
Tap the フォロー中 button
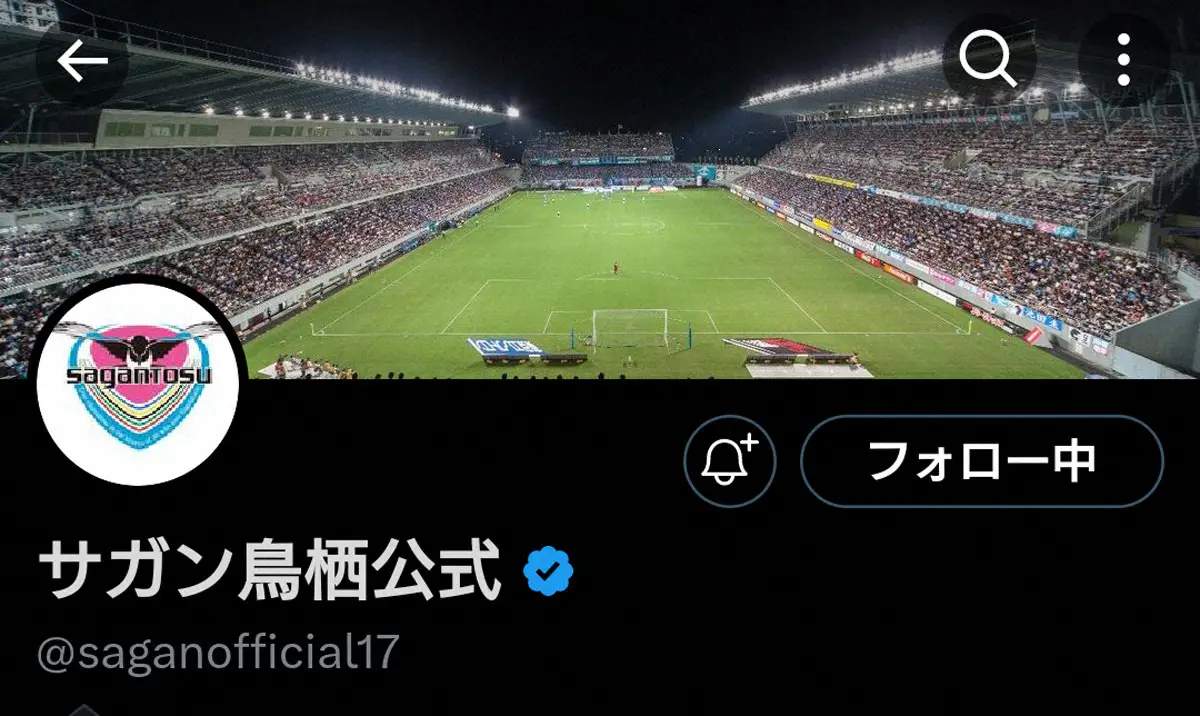pyautogui.click(x=982, y=462)
